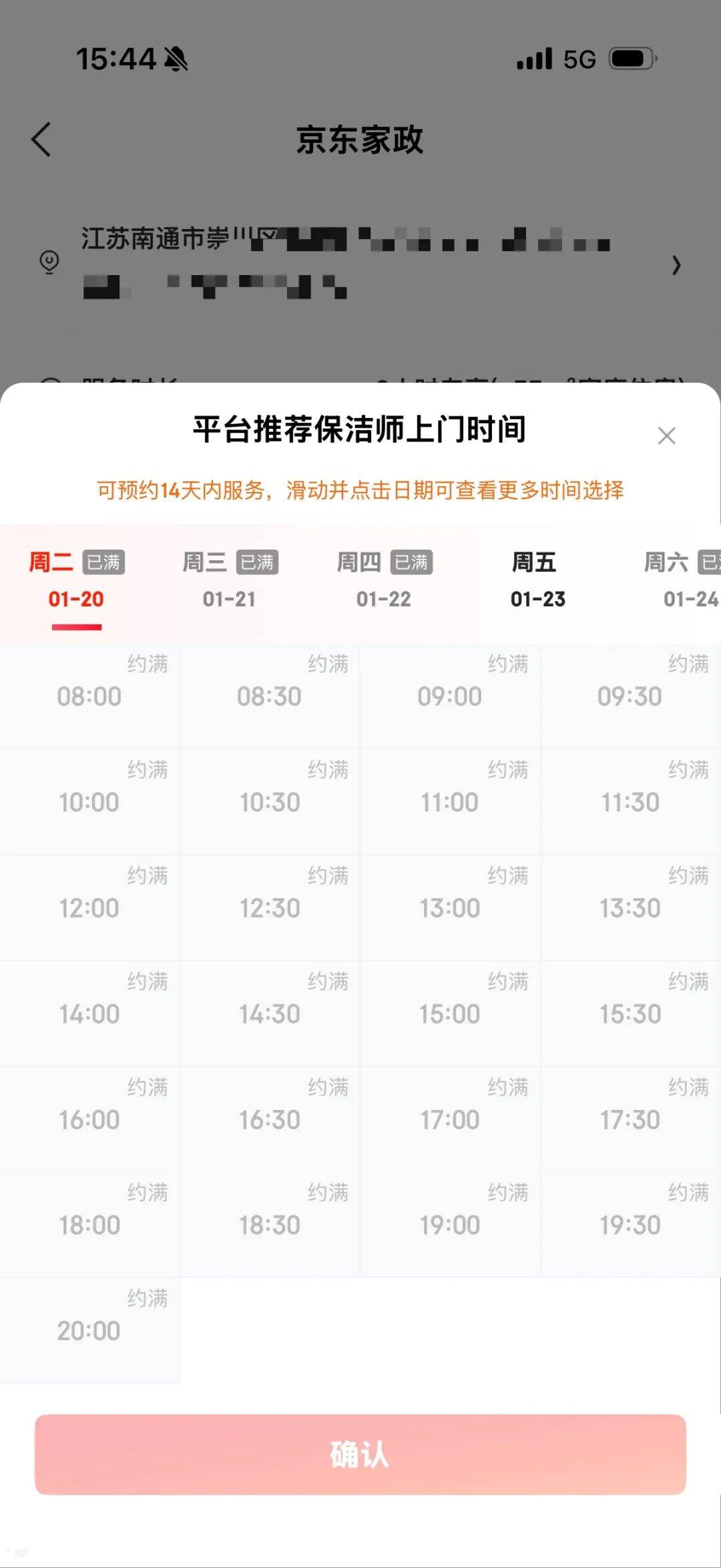Image resolution: width=721 pixels, height=1568 pixels.
Task: Switch to 周五 01-23 date
Action: [537, 580]
